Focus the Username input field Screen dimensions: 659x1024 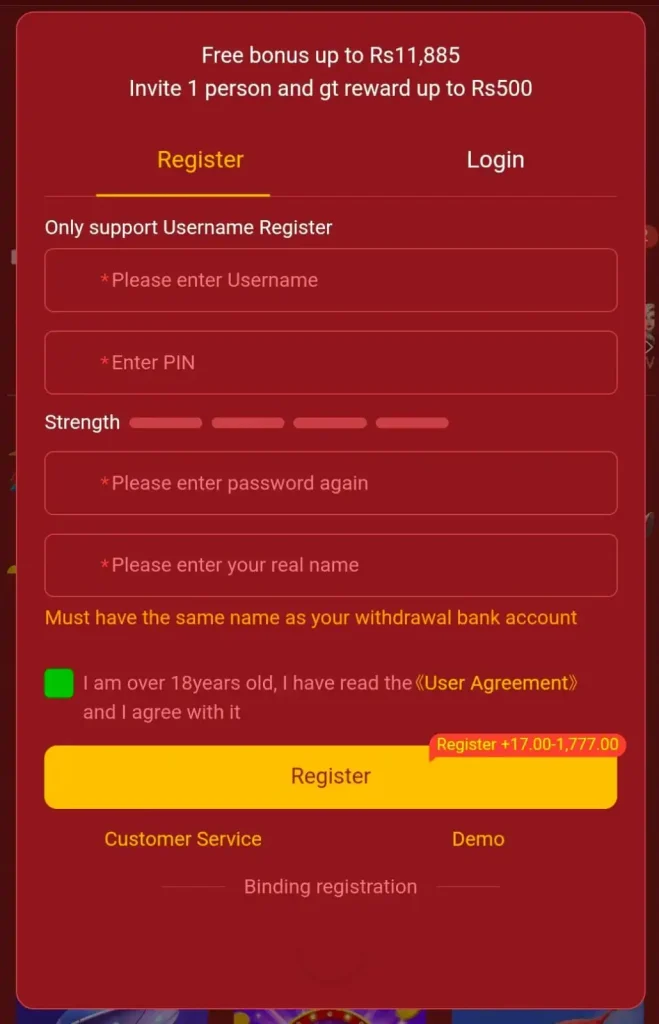coord(330,280)
